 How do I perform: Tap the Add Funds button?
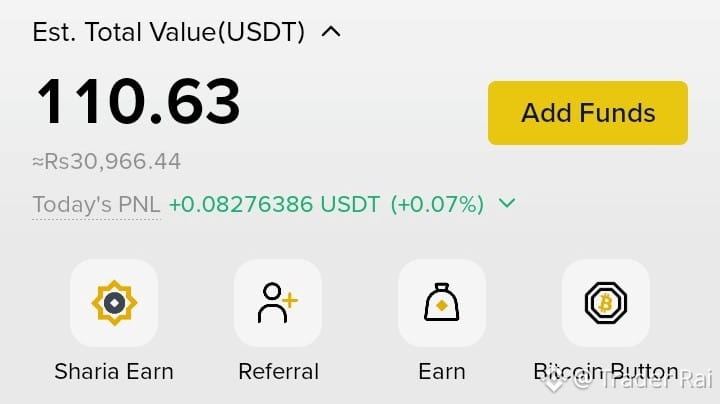click(588, 113)
